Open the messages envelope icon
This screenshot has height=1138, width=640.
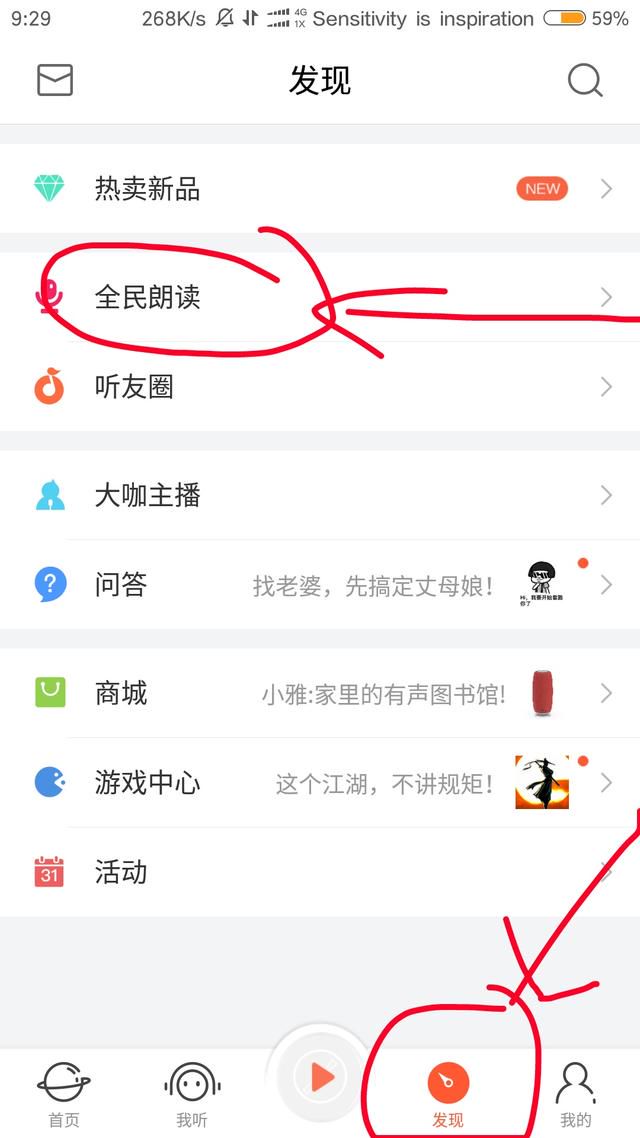click(x=55, y=80)
